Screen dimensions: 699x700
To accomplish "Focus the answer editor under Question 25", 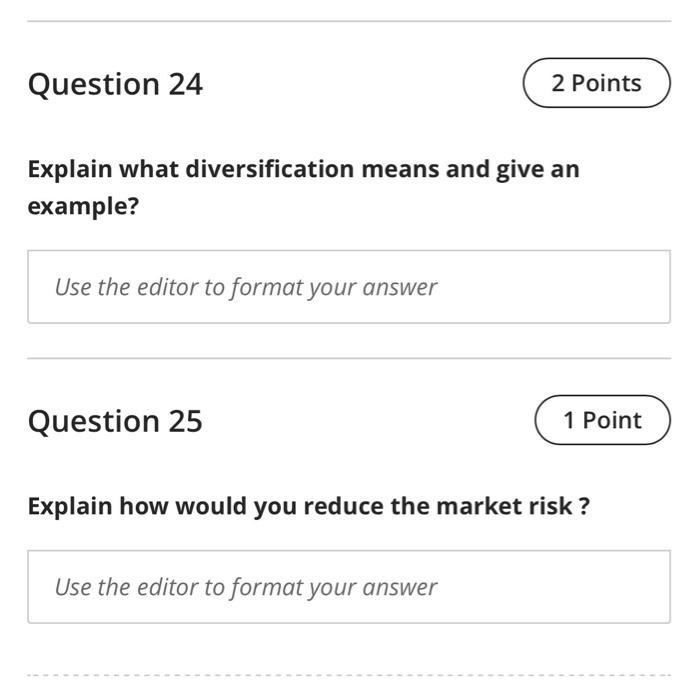I will [348, 587].
